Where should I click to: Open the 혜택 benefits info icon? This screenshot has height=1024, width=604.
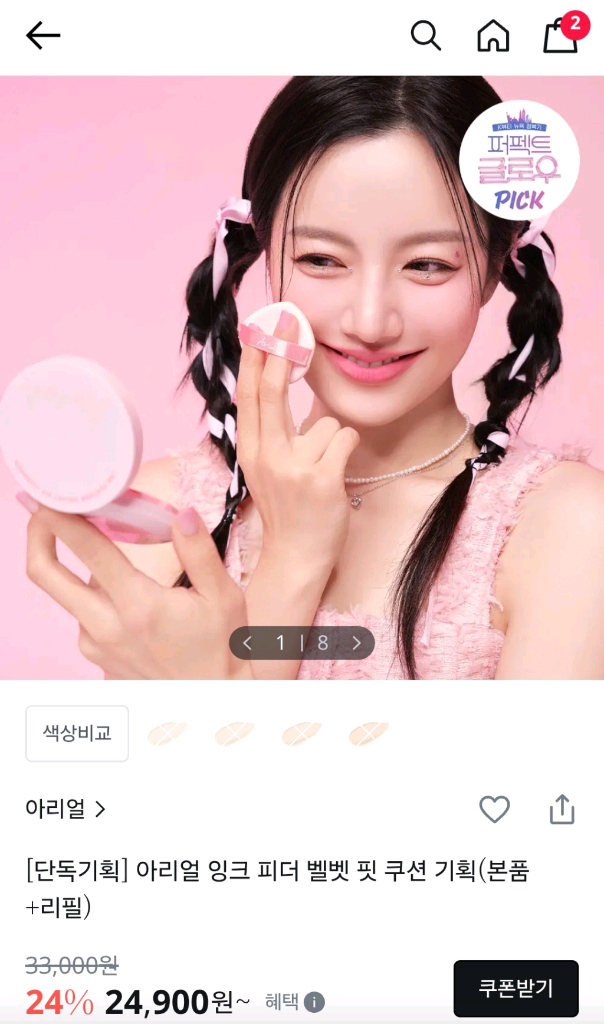[314, 1001]
